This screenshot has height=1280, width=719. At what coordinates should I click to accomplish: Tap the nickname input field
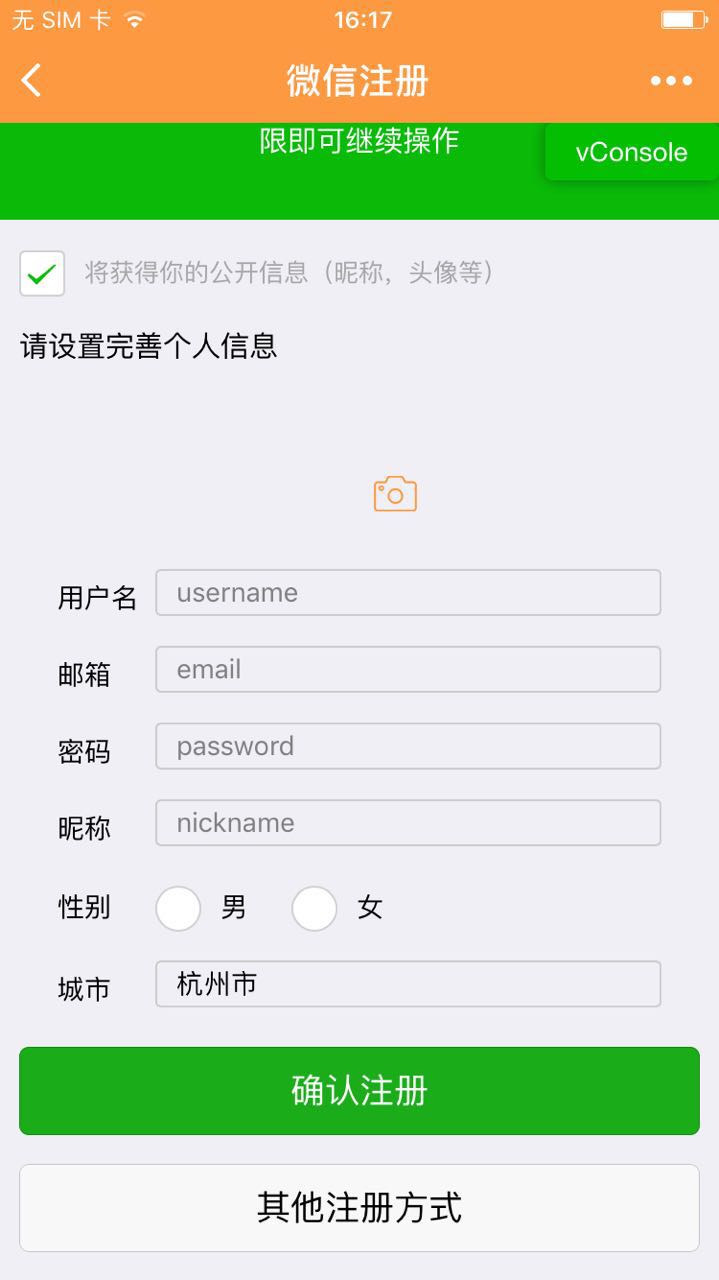(408, 823)
